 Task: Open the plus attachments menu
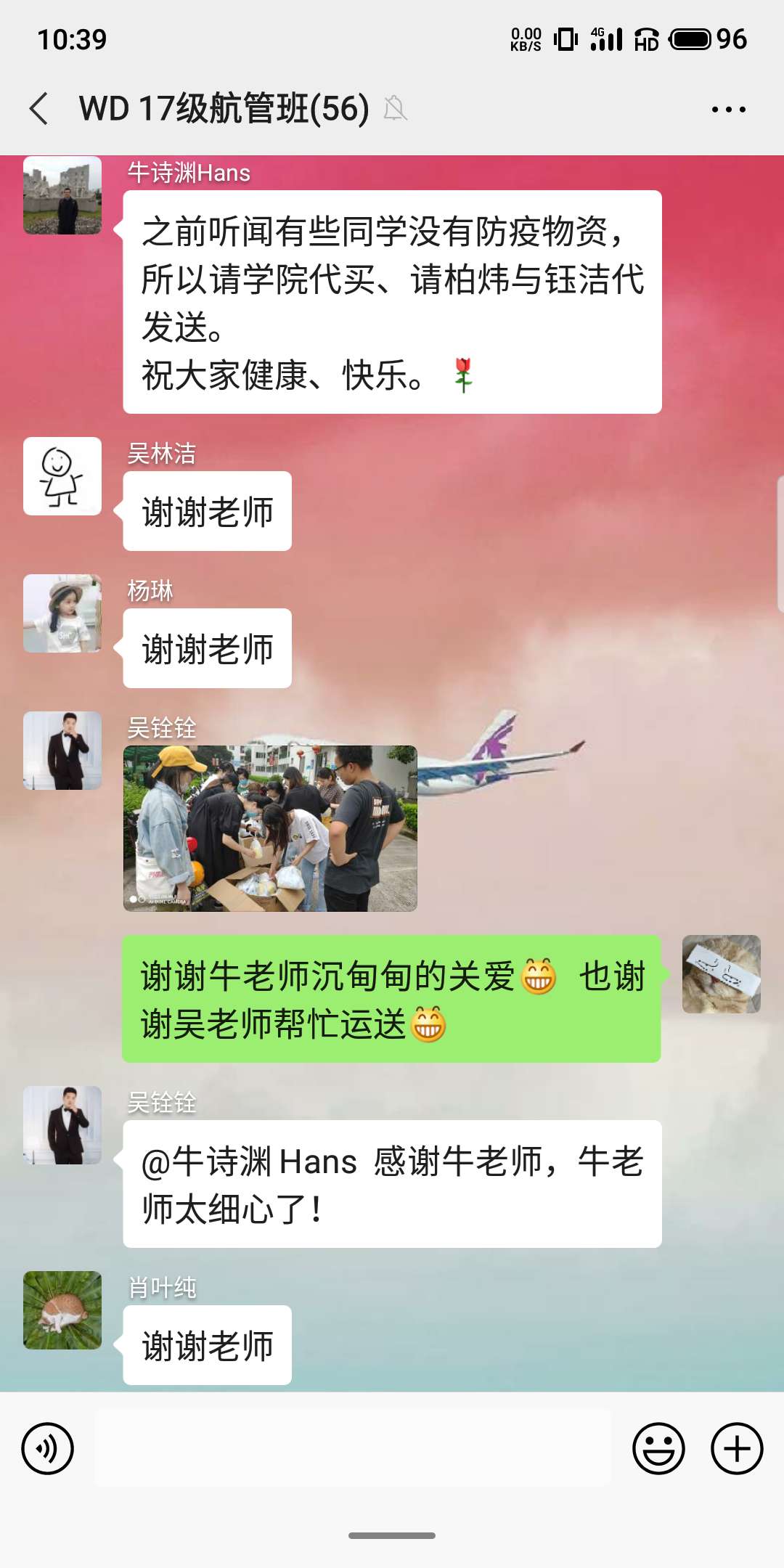click(736, 1449)
